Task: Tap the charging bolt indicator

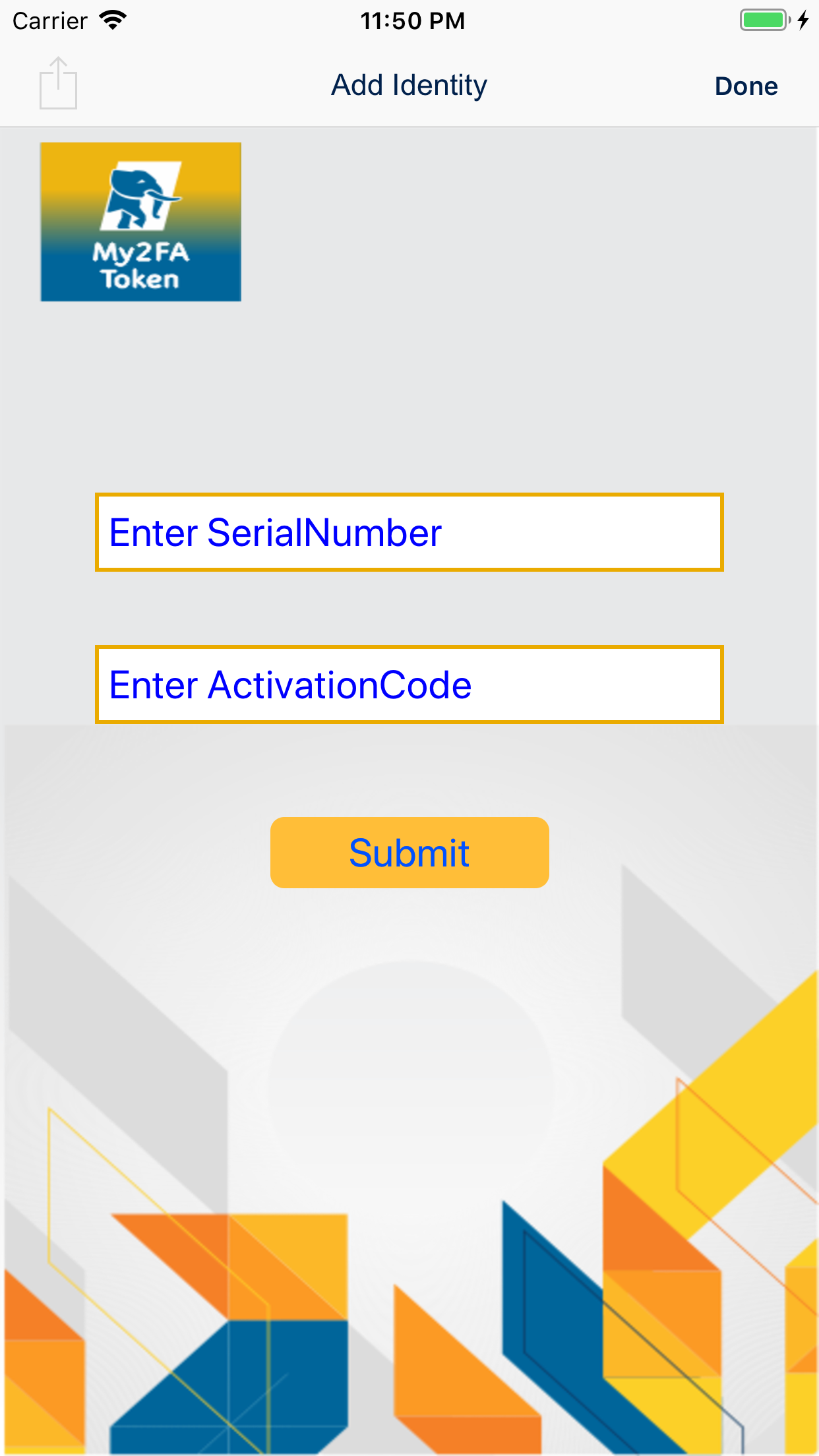Action: click(802, 20)
